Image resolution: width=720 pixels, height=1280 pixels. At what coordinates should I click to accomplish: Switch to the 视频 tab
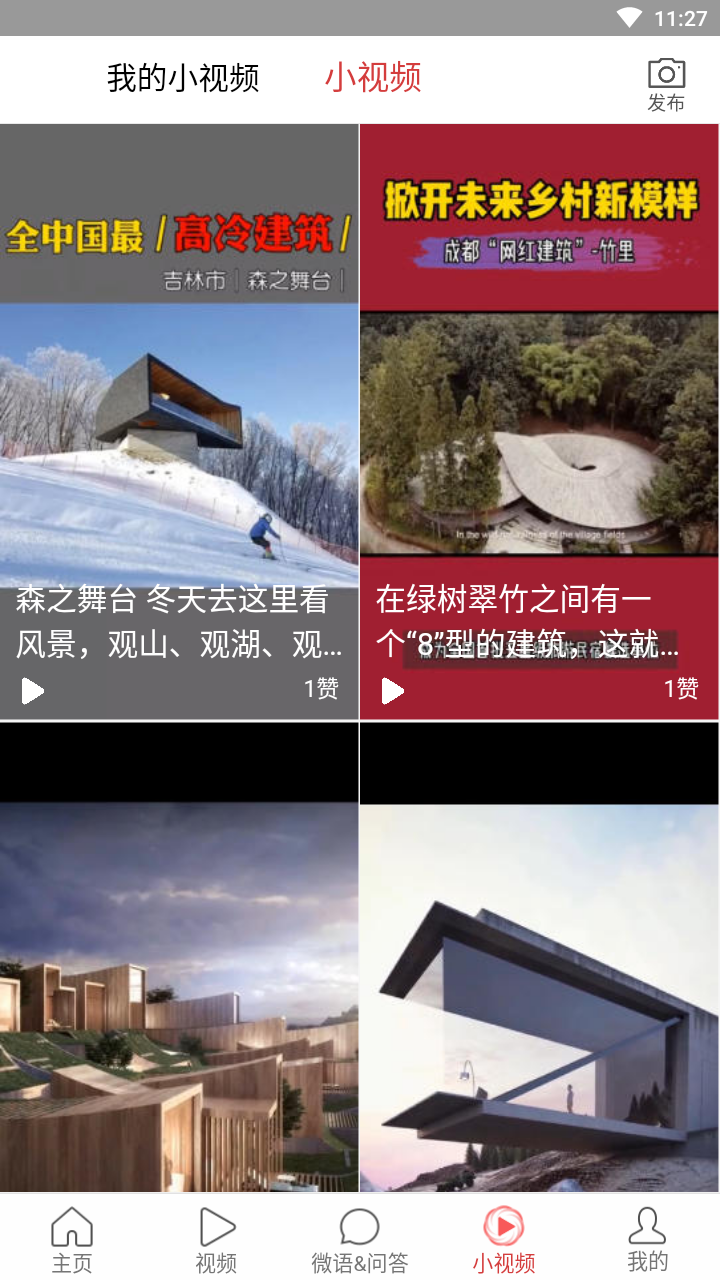tap(216, 1240)
